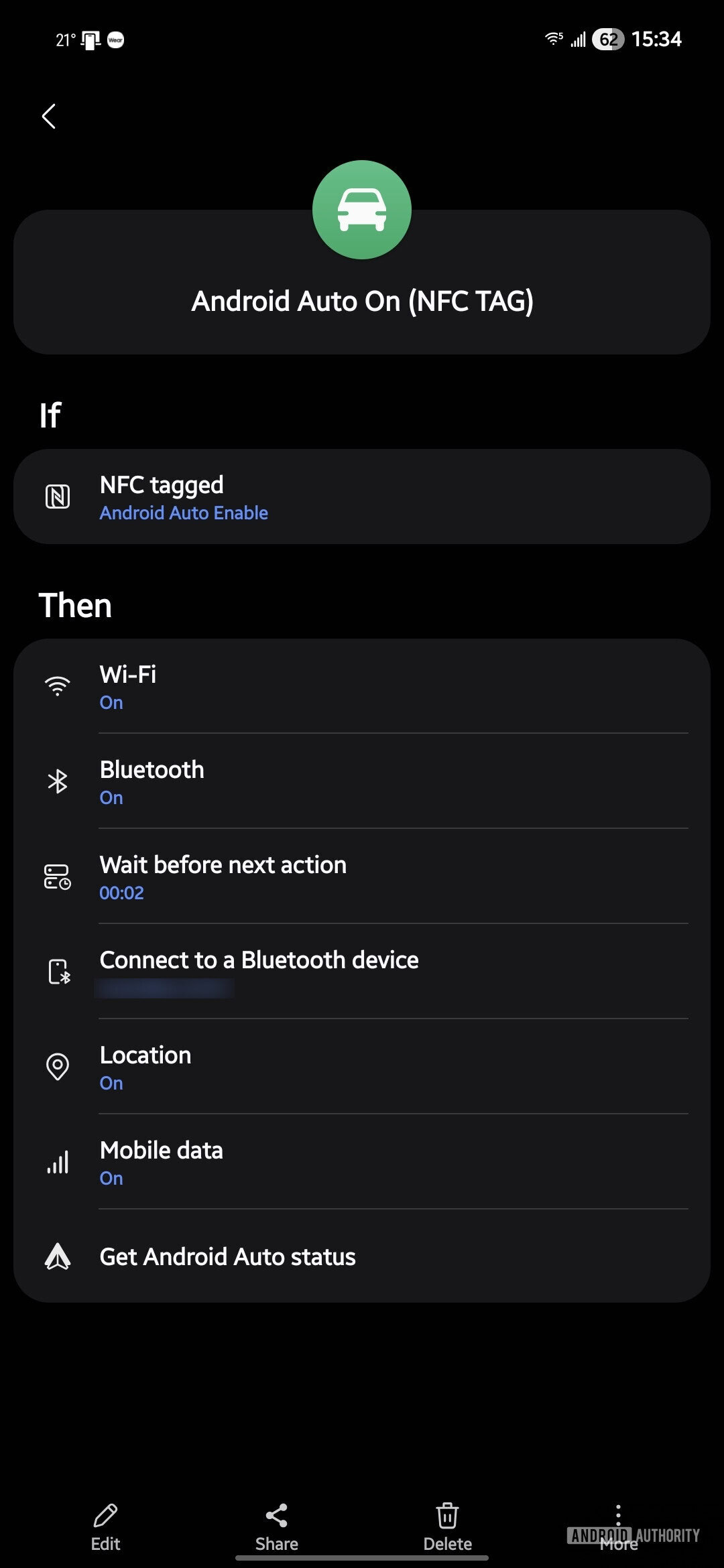The width and height of the screenshot is (724, 1568).
Task: Tap the Wait before next action timer icon
Action: (58, 876)
